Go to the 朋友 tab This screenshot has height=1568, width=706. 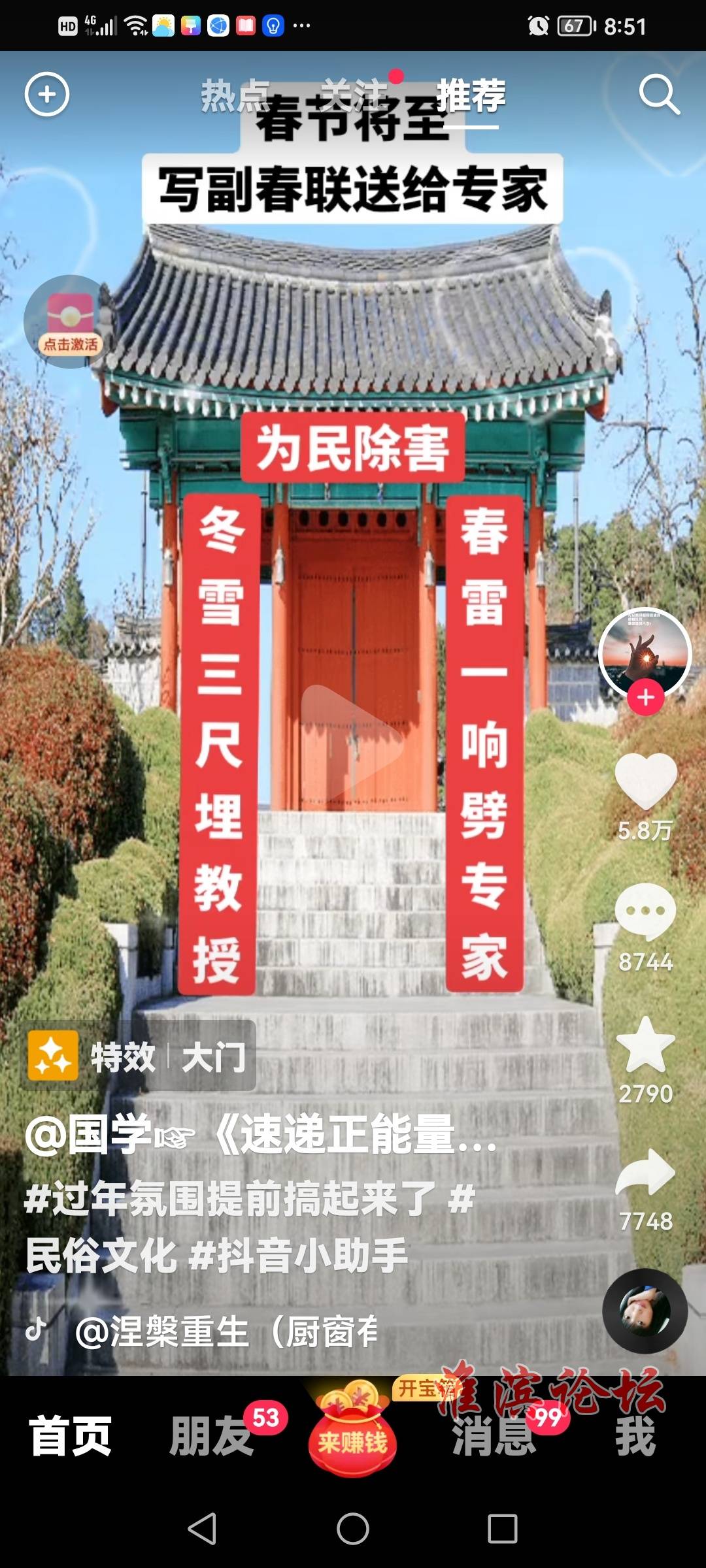tap(210, 1437)
